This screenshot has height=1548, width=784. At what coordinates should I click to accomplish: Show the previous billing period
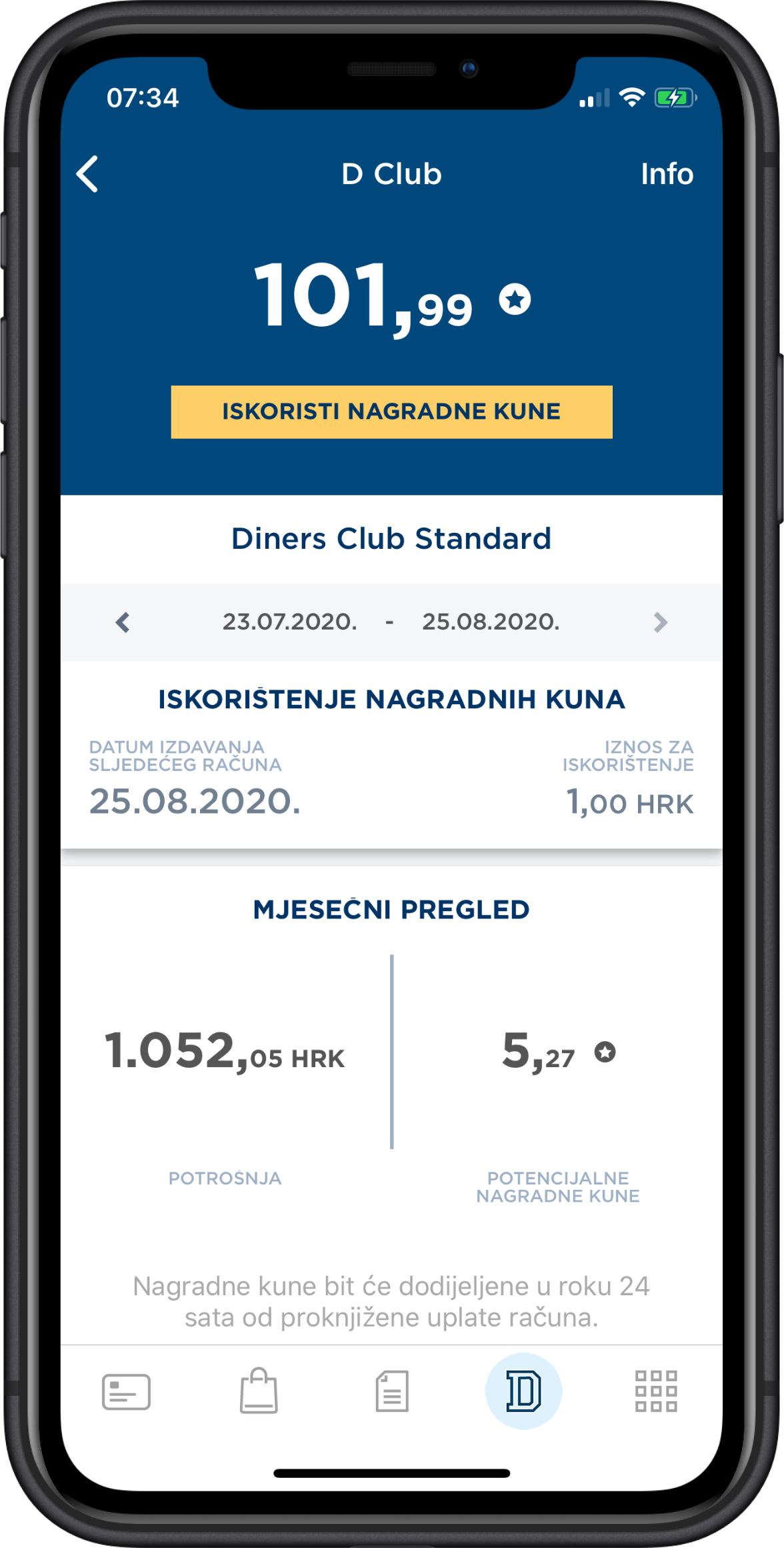[123, 622]
